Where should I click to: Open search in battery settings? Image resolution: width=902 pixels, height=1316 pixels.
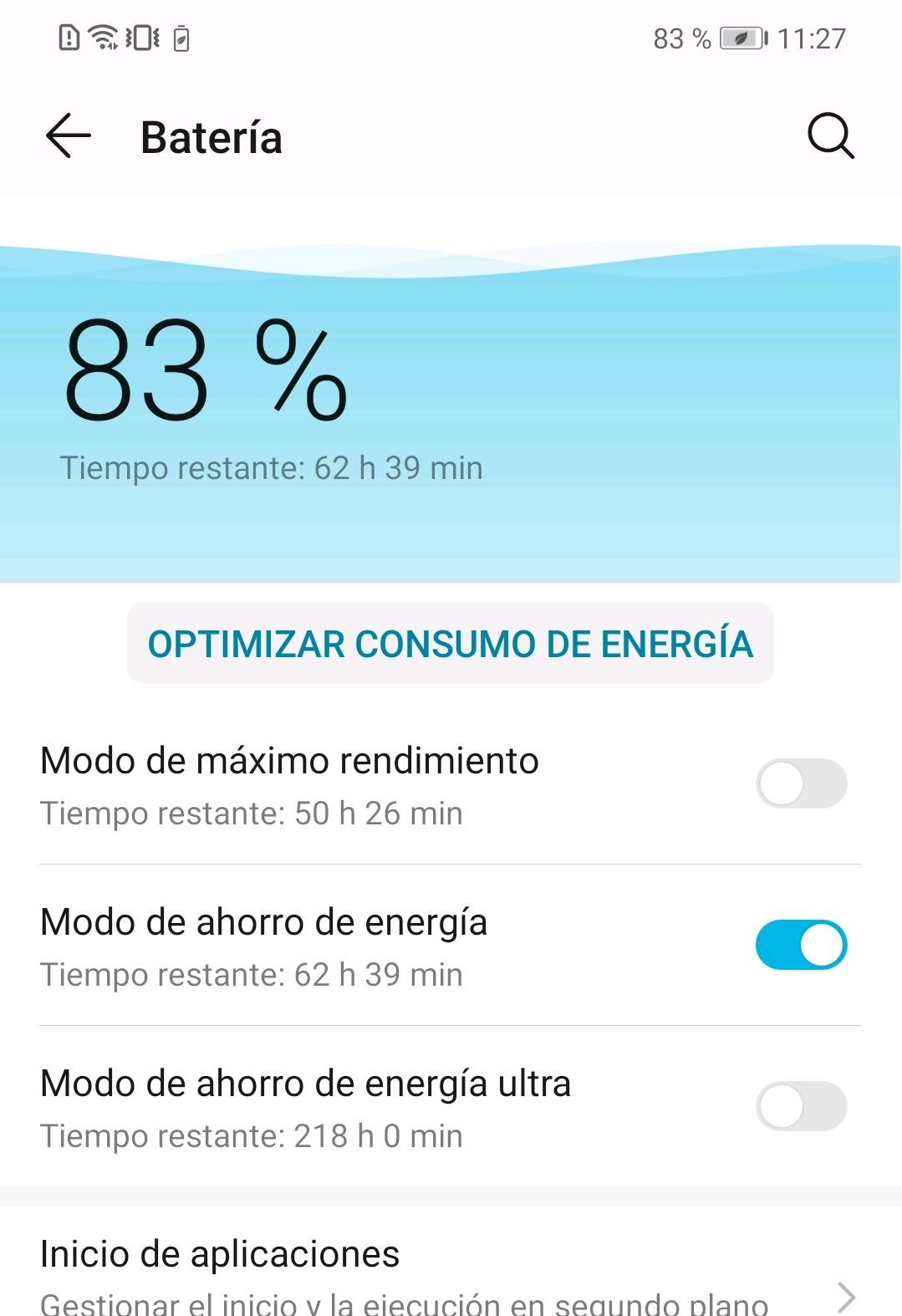click(832, 135)
